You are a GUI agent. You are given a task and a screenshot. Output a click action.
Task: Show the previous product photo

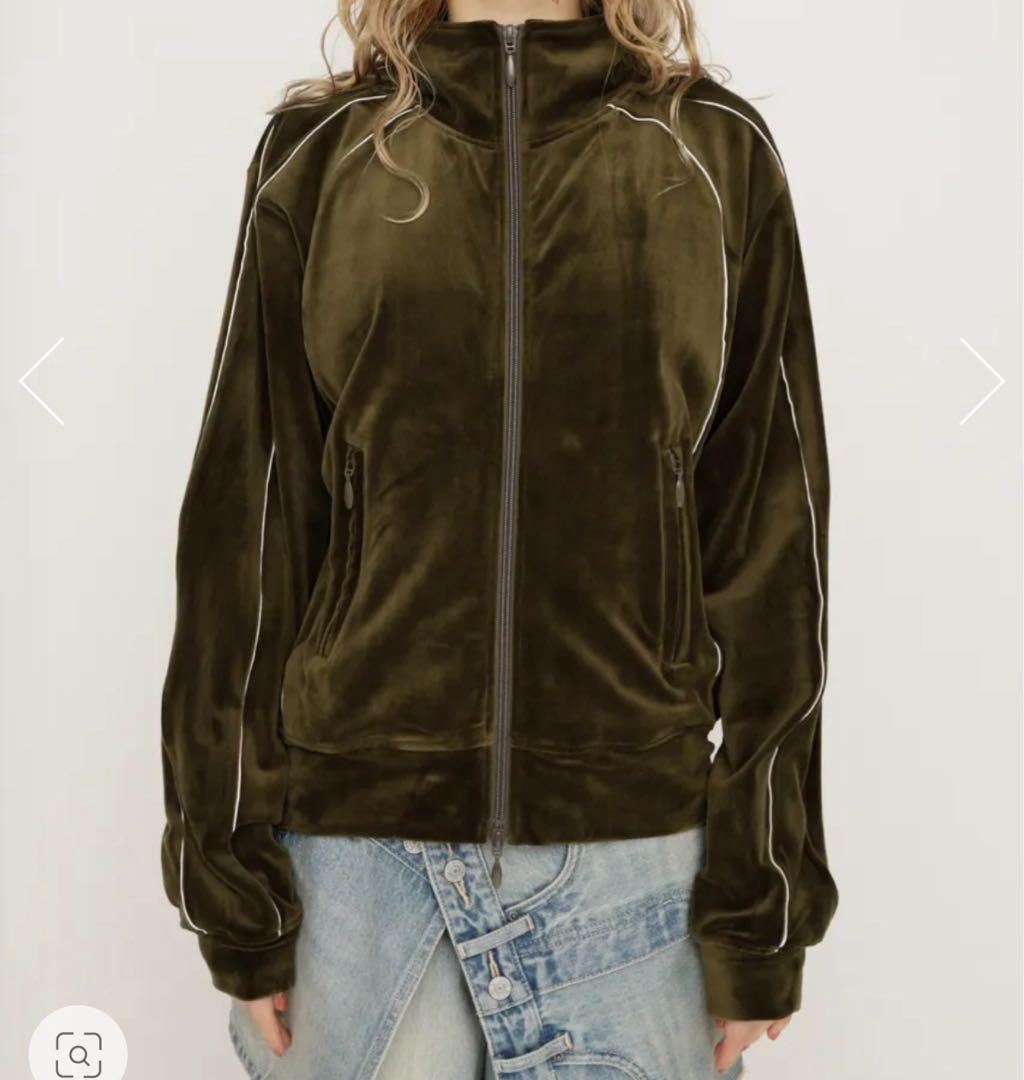42,381
